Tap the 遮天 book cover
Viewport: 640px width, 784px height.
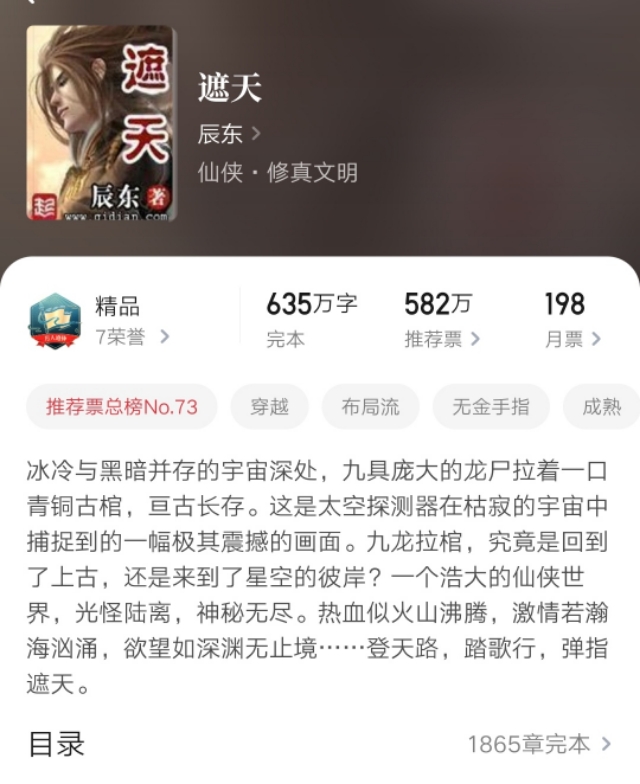click(101, 122)
